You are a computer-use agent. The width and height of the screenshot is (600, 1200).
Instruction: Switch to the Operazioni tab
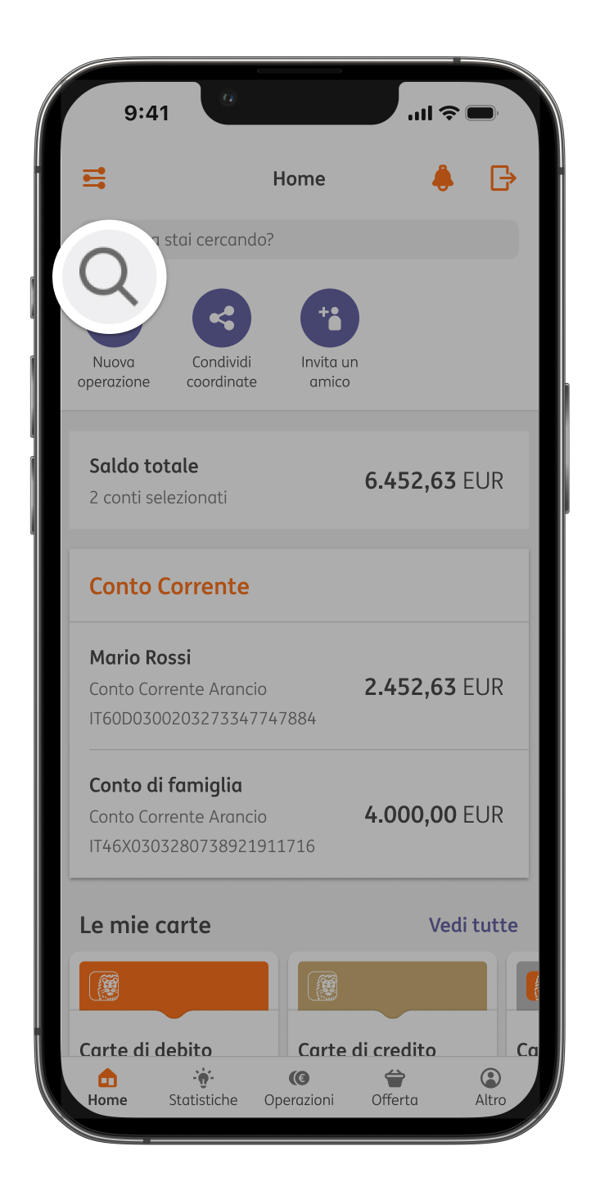299,1088
